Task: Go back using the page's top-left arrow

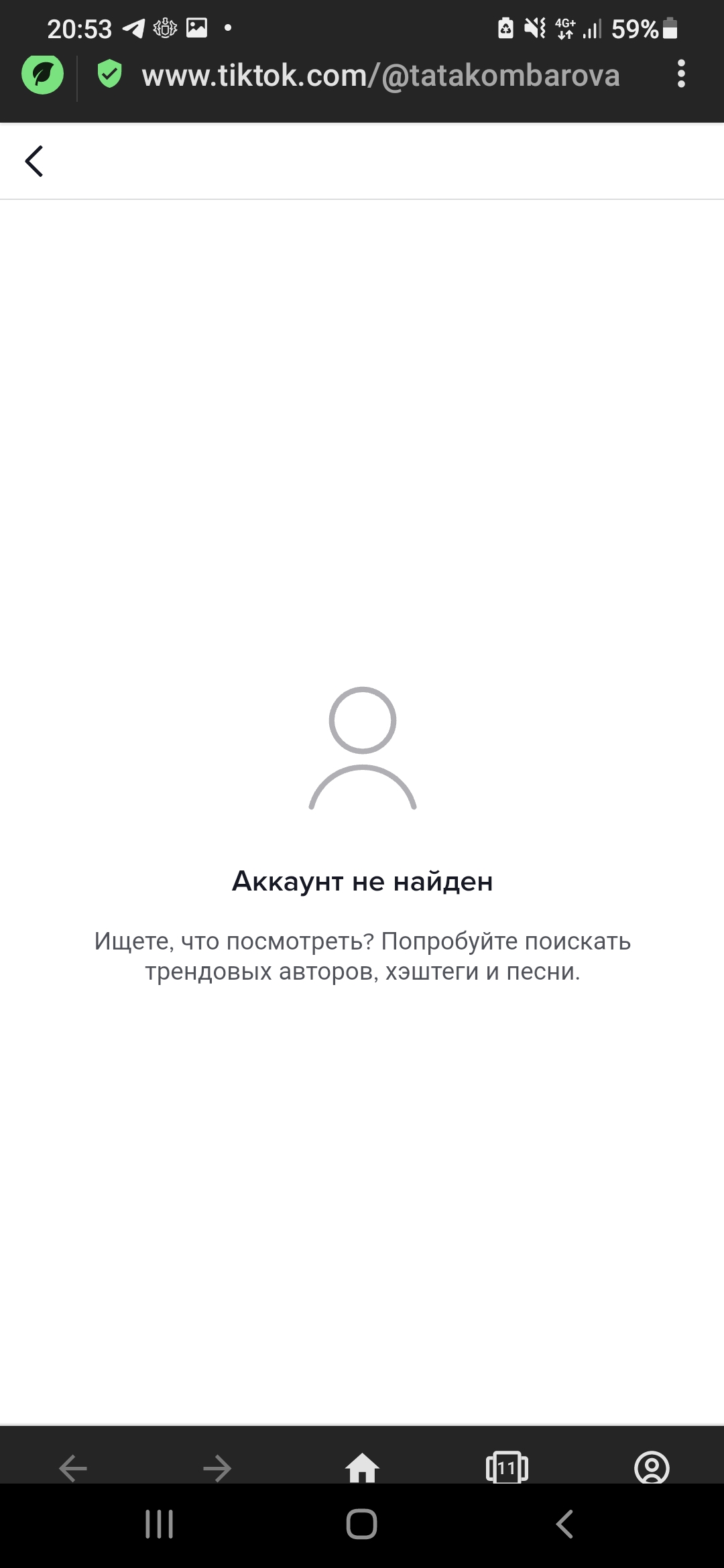Action: click(34, 161)
